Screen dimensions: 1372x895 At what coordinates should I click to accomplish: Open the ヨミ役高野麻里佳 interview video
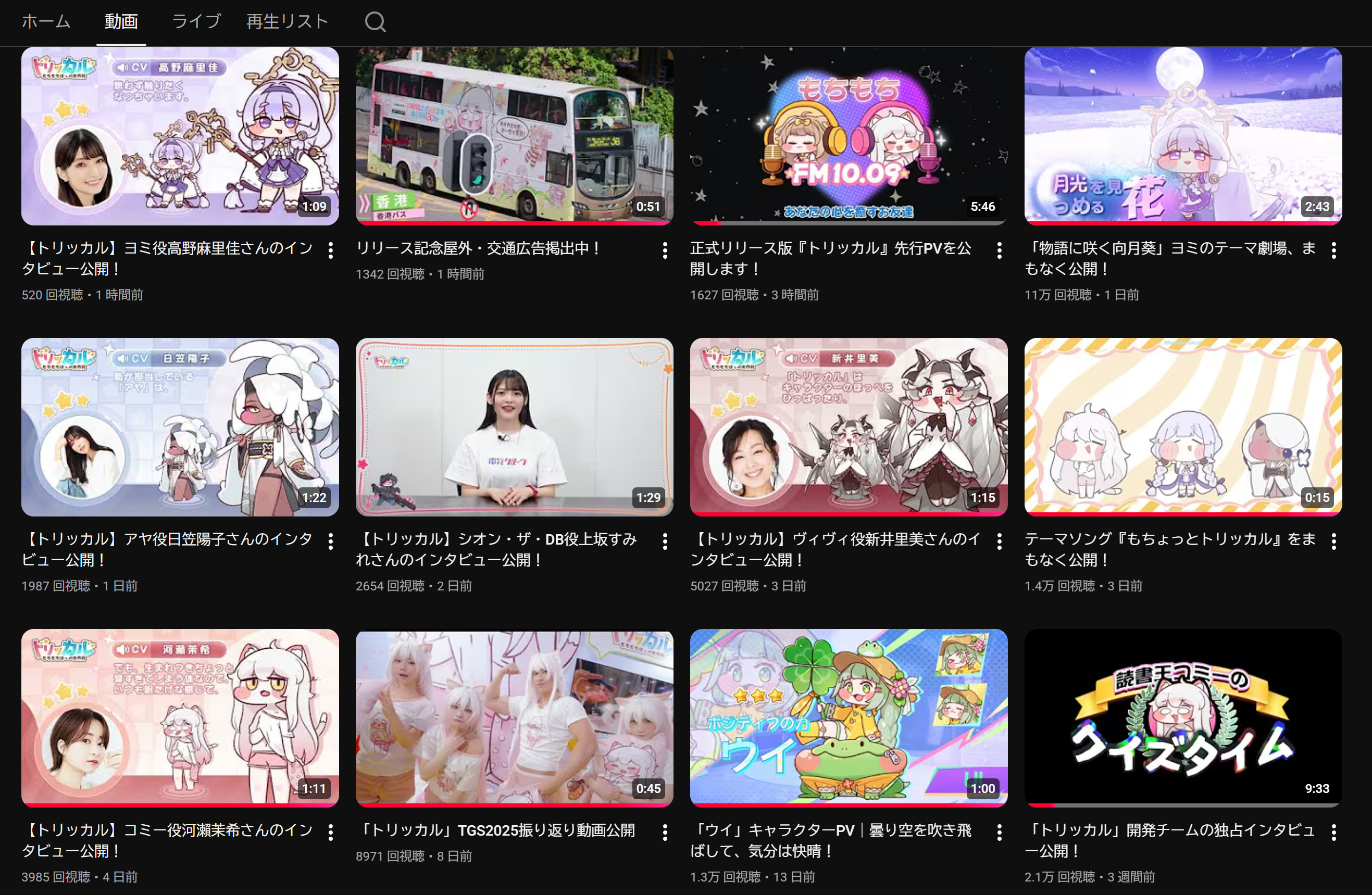coord(180,136)
